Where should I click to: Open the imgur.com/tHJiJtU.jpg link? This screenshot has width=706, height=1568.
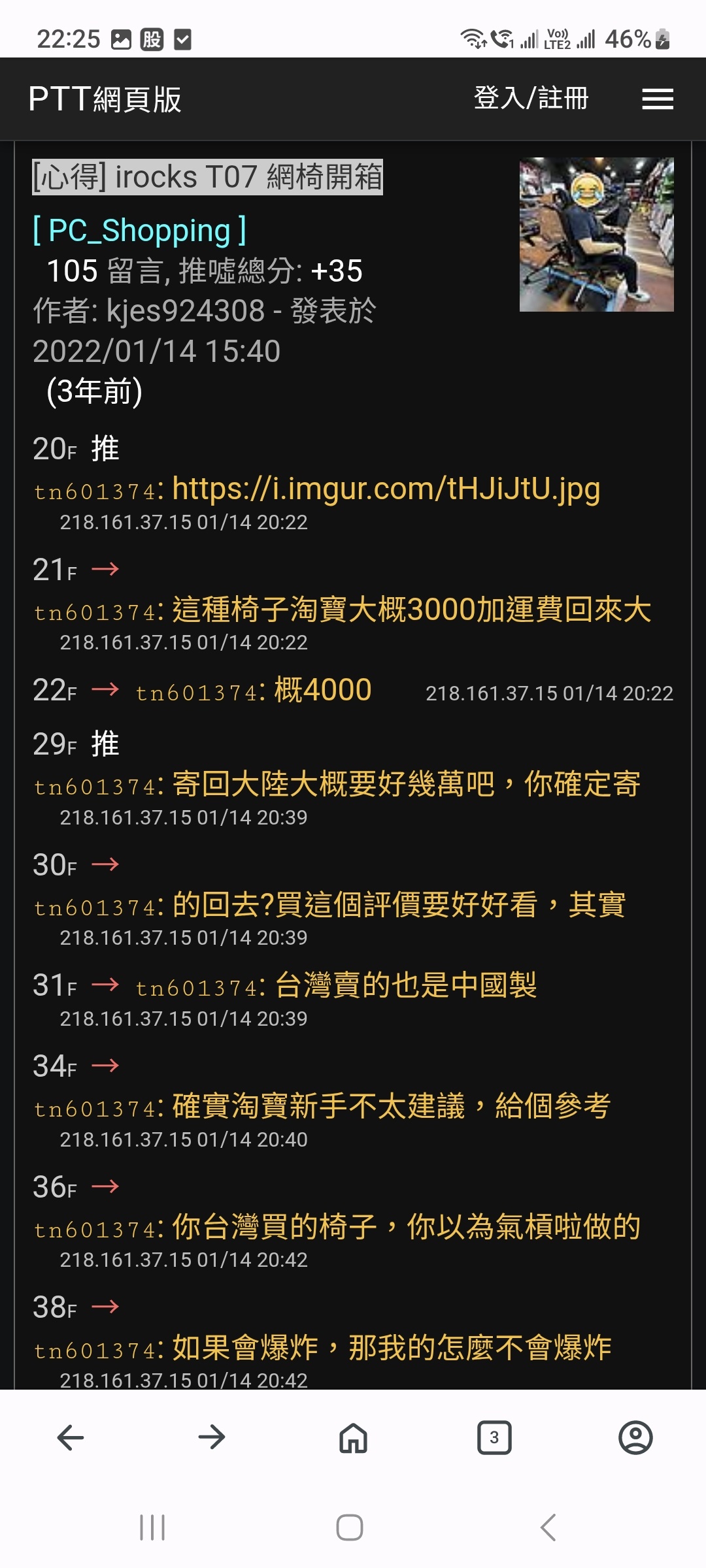coord(386,489)
